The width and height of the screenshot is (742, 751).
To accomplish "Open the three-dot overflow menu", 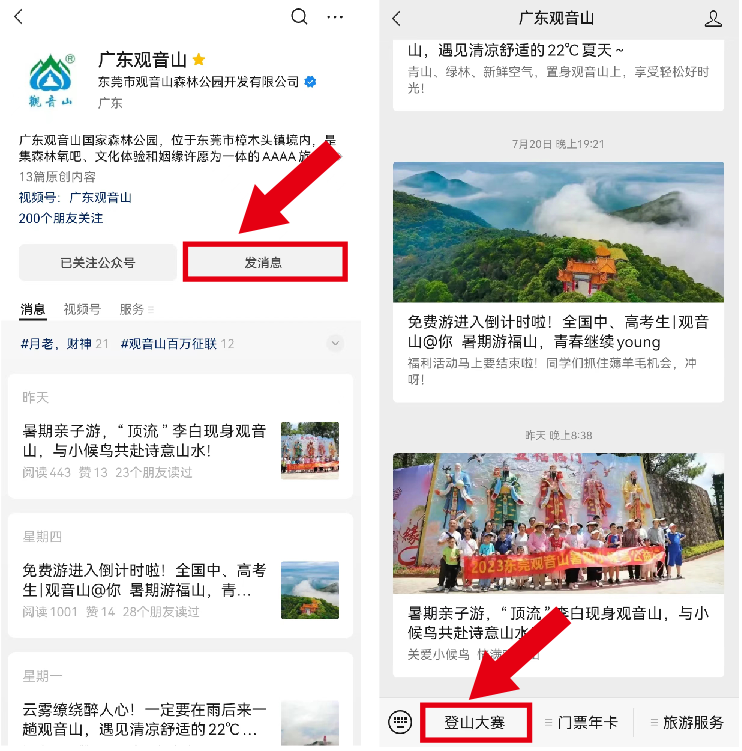I will pos(335,17).
